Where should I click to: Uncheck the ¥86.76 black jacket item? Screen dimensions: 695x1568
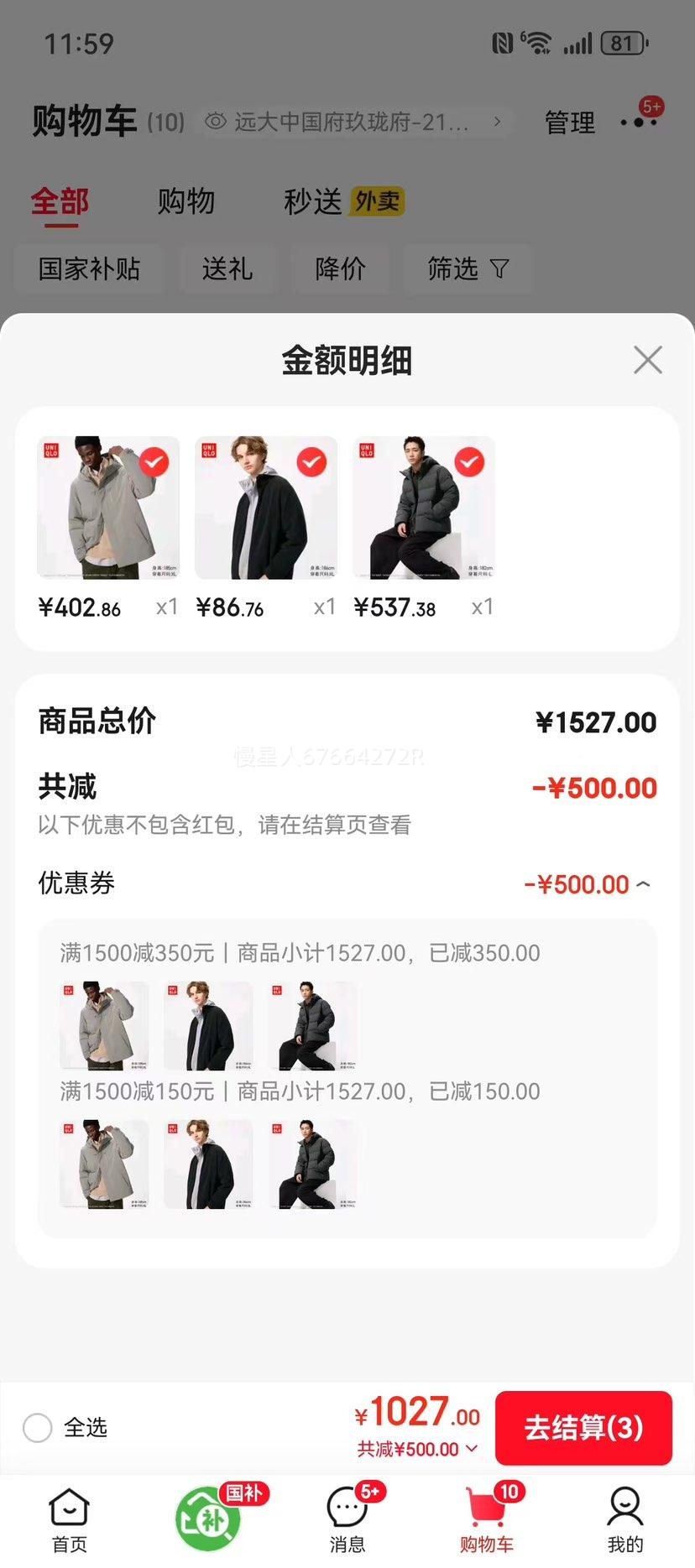point(311,462)
